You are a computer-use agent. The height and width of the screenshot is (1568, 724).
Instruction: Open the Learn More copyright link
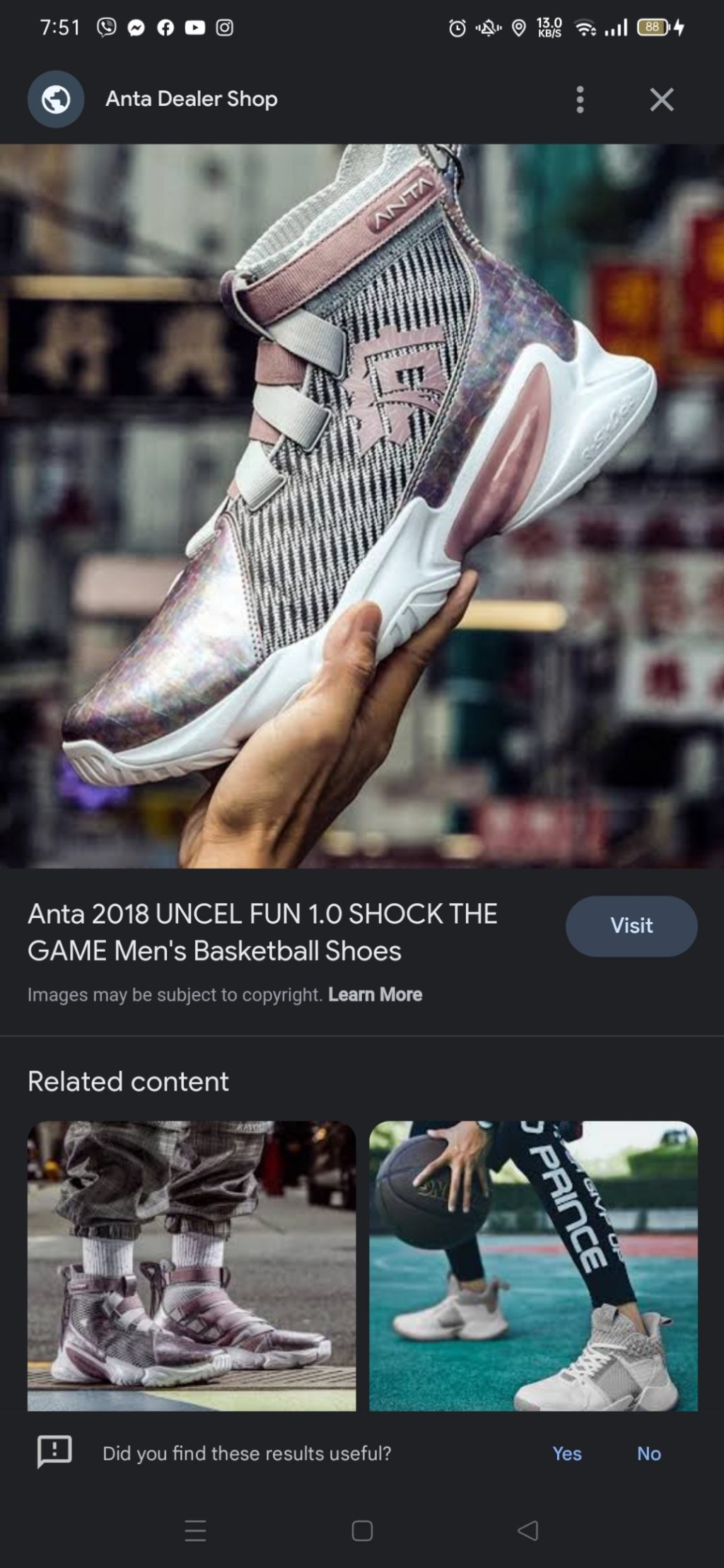pos(375,994)
